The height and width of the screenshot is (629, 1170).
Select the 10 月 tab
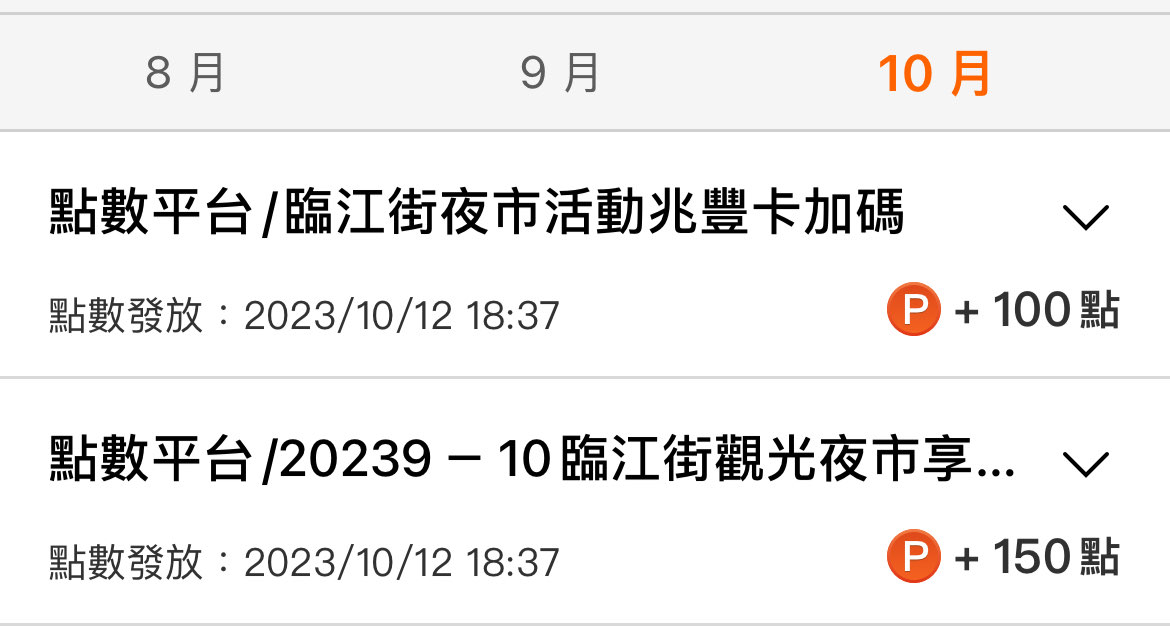click(934, 73)
